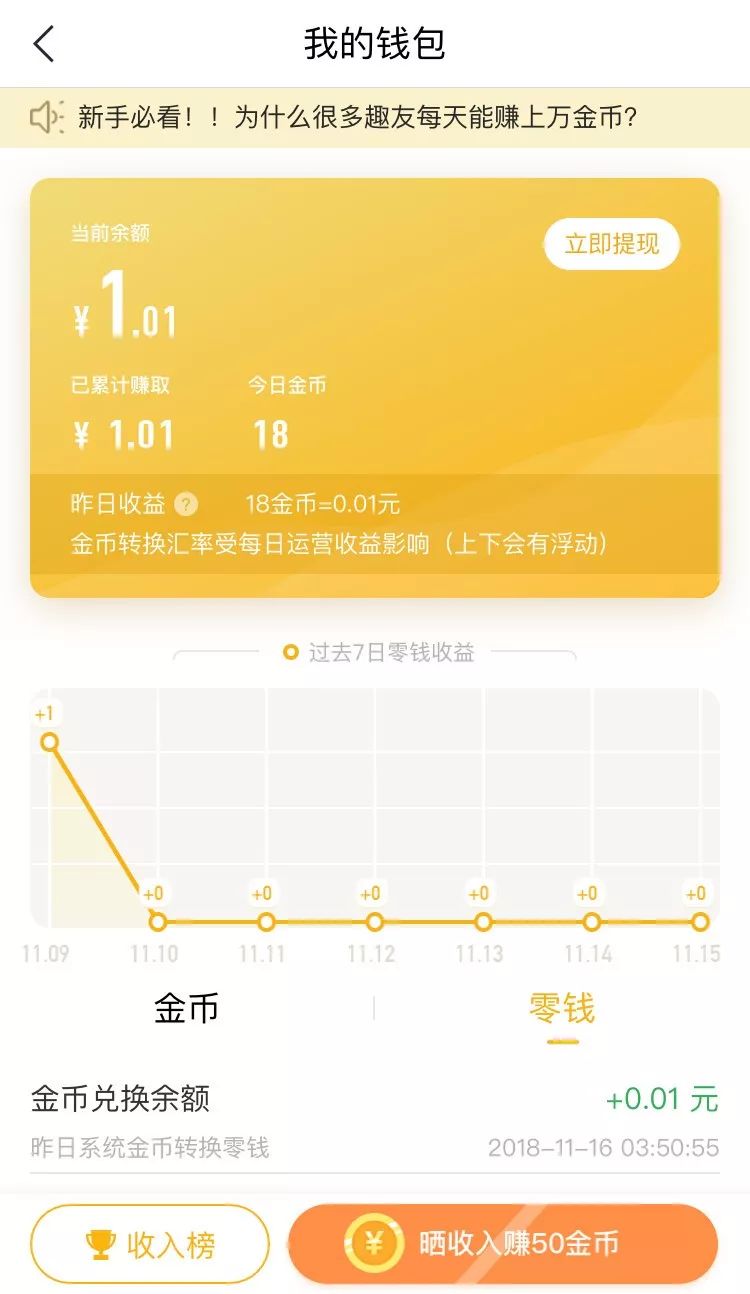This screenshot has width=750, height=1294.
Task: Tap 立即提现 to withdraw money
Action: 613,244
